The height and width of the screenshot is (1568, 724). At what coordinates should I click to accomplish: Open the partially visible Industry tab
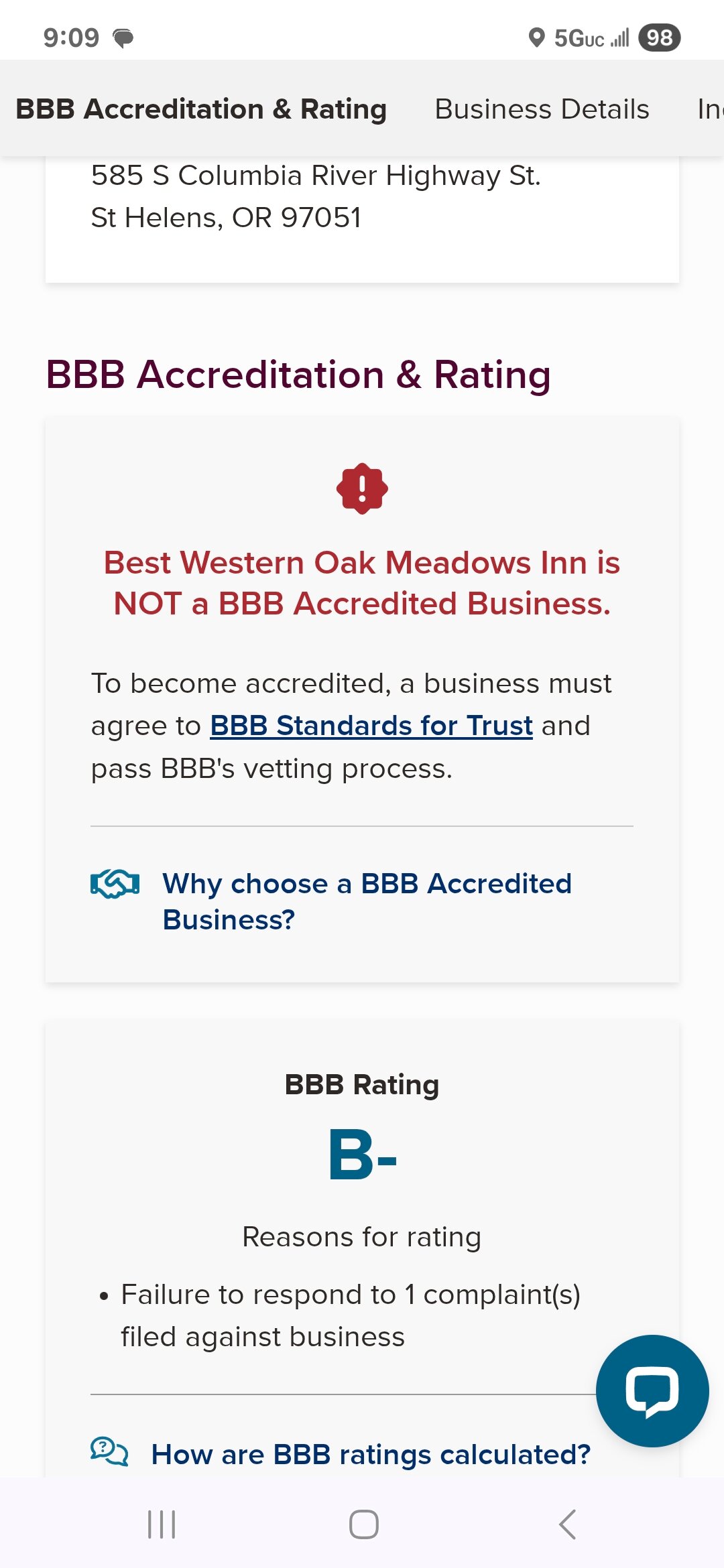710,109
